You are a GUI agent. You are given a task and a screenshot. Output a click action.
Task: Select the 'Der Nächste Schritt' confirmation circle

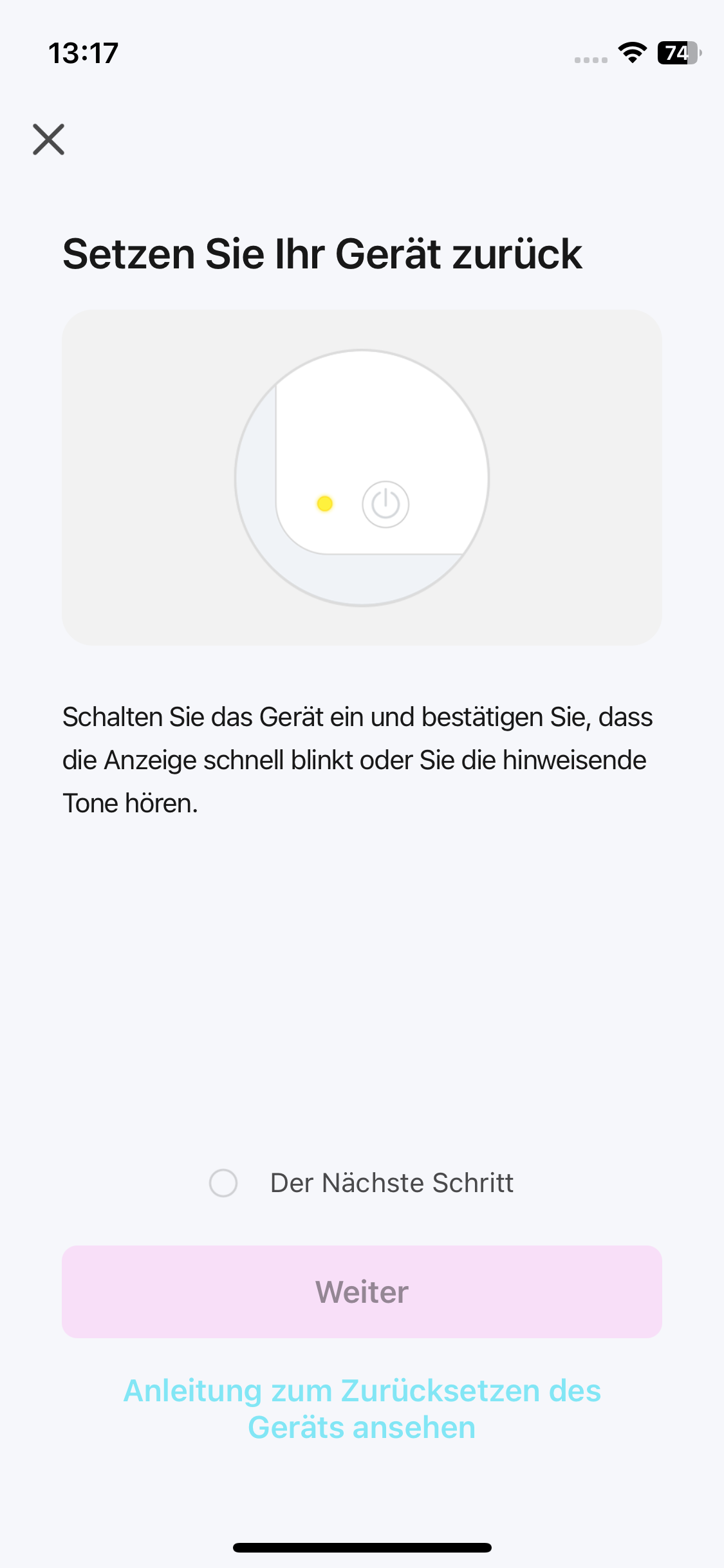click(223, 1183)
